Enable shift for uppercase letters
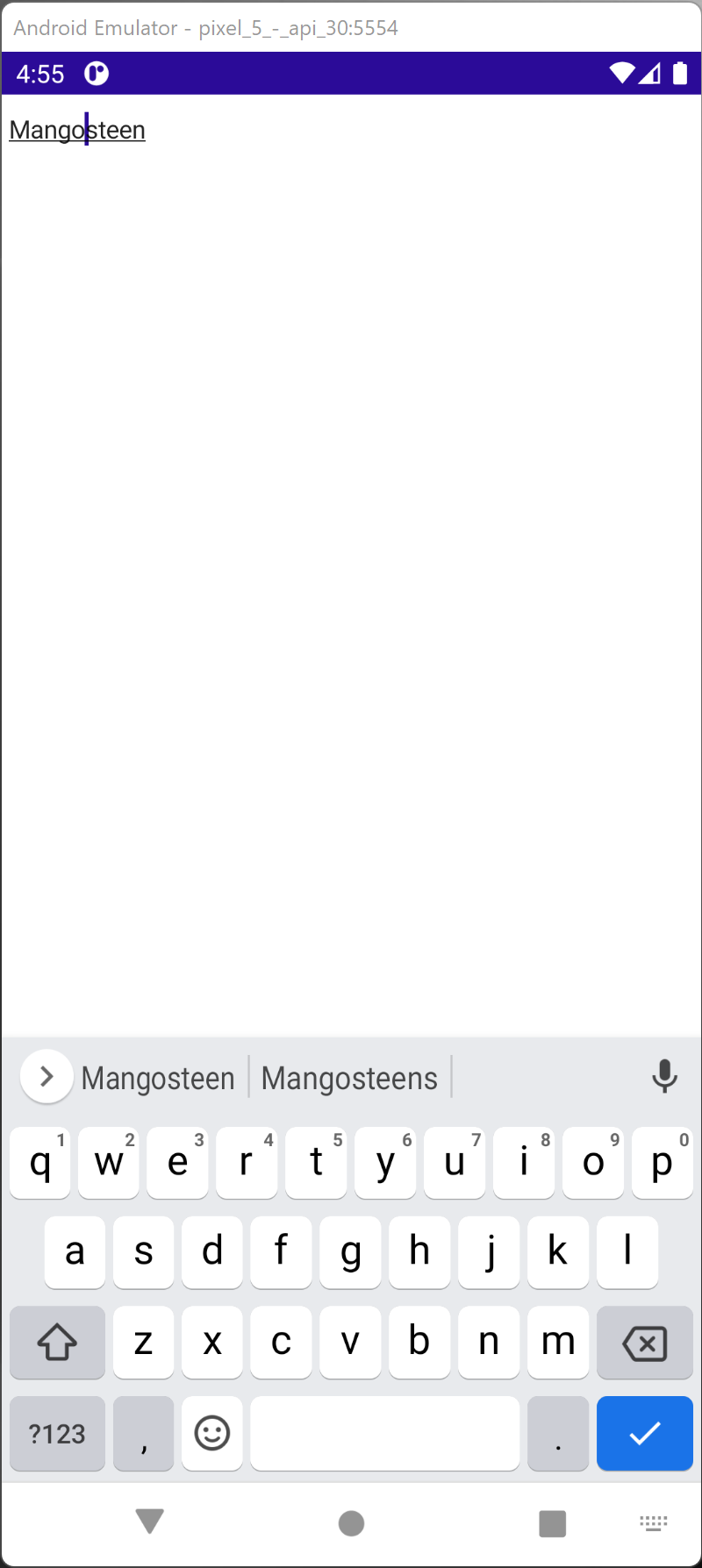 click(x=57, y=1343)
